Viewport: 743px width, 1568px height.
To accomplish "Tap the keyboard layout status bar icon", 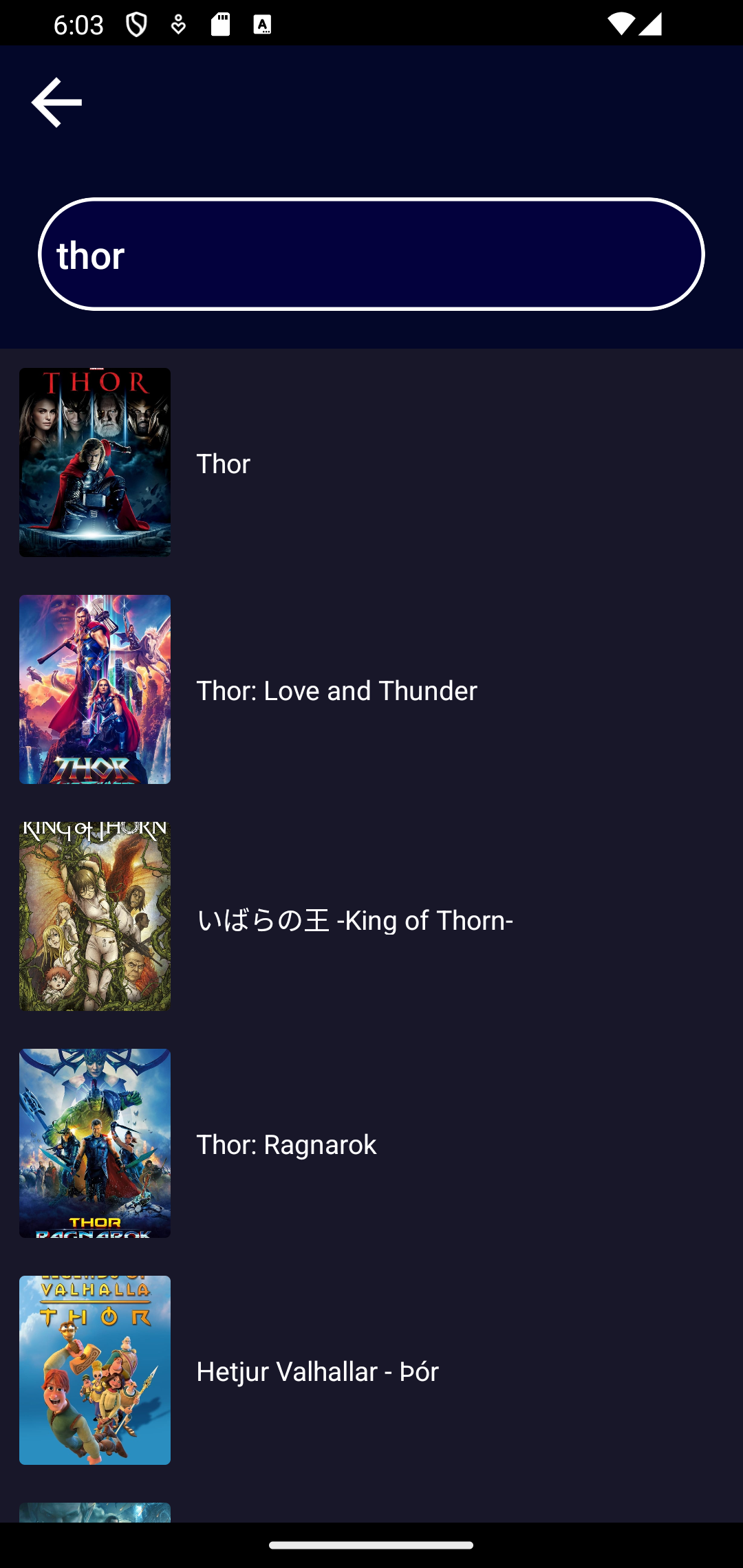I will (263, 23).
